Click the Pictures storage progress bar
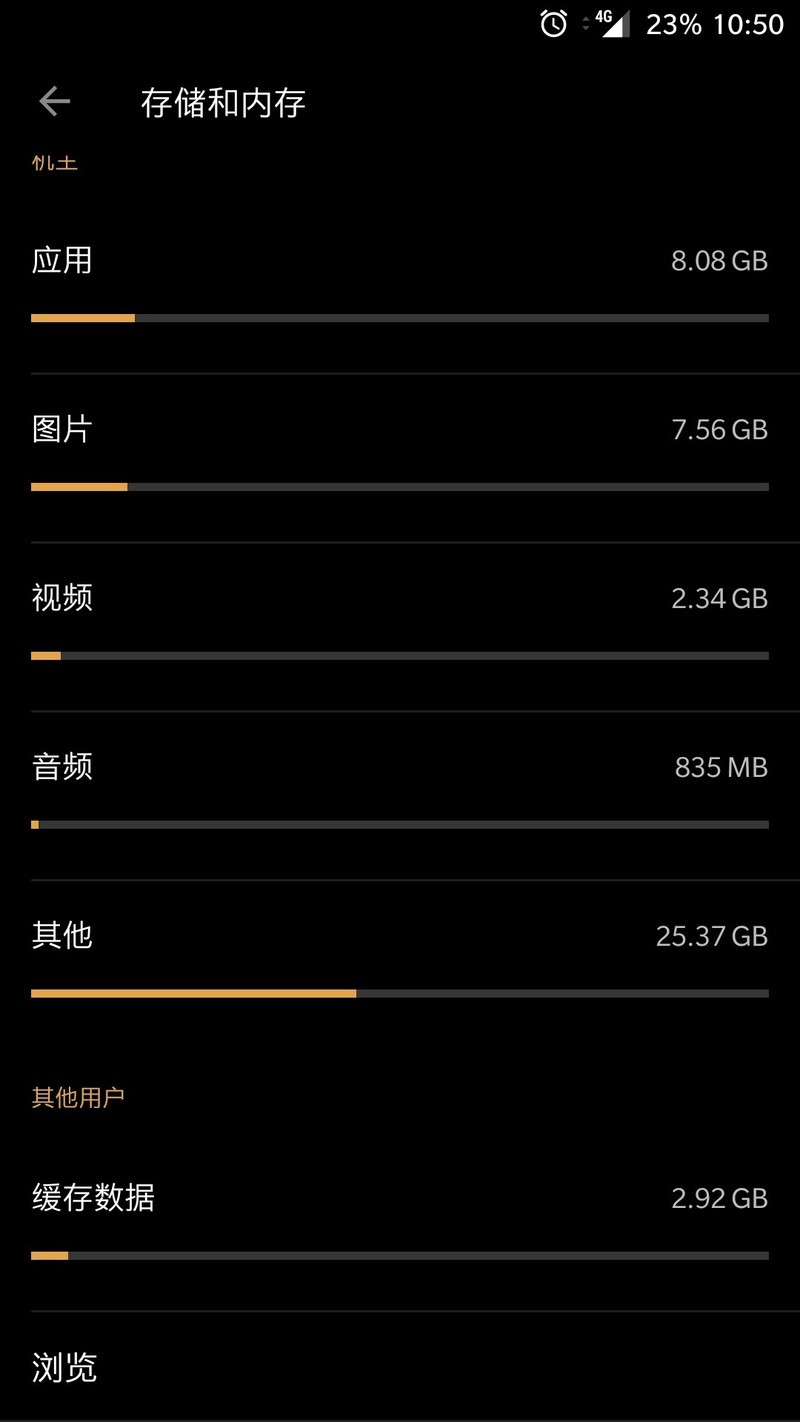800x1422 pixels. click(400, 486)
